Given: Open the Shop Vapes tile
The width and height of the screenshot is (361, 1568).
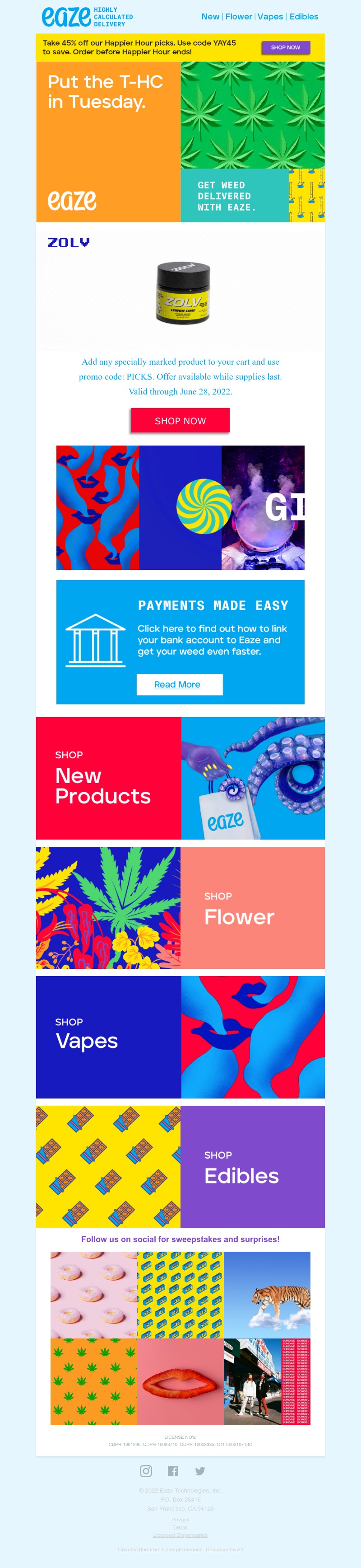Looking at the screenshot, I should [x=180, y=1037].
